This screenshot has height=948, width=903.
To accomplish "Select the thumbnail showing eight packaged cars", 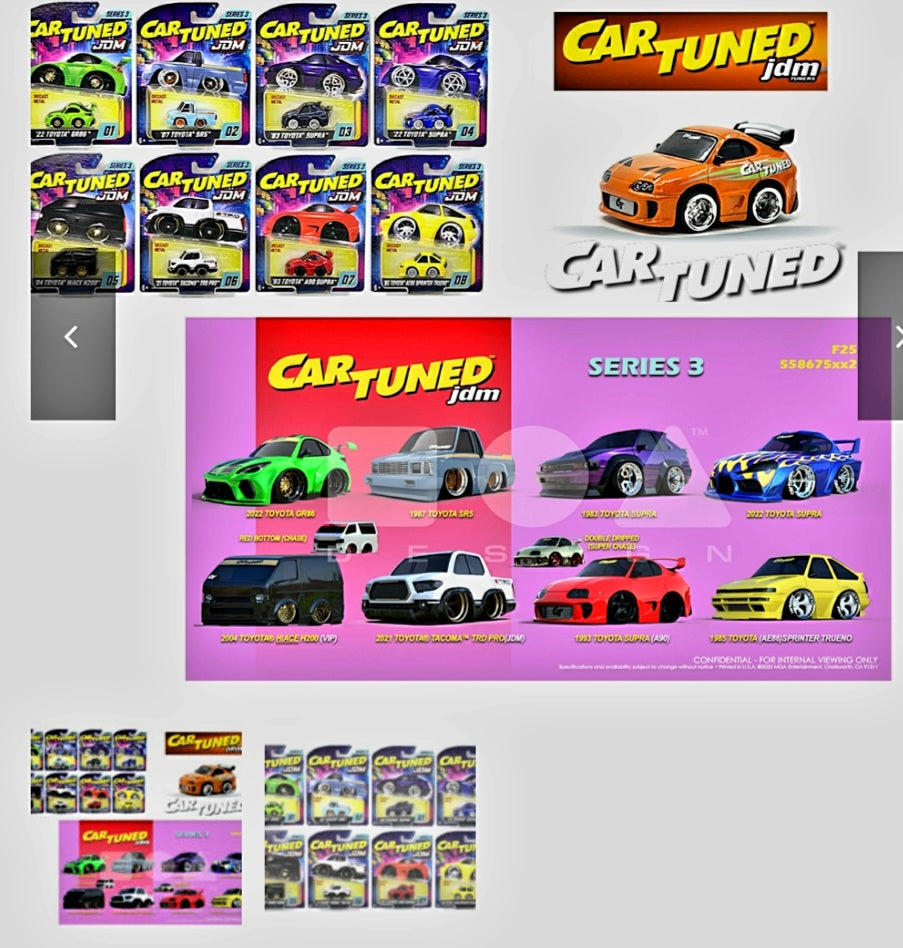I will (x=370, y=827).
